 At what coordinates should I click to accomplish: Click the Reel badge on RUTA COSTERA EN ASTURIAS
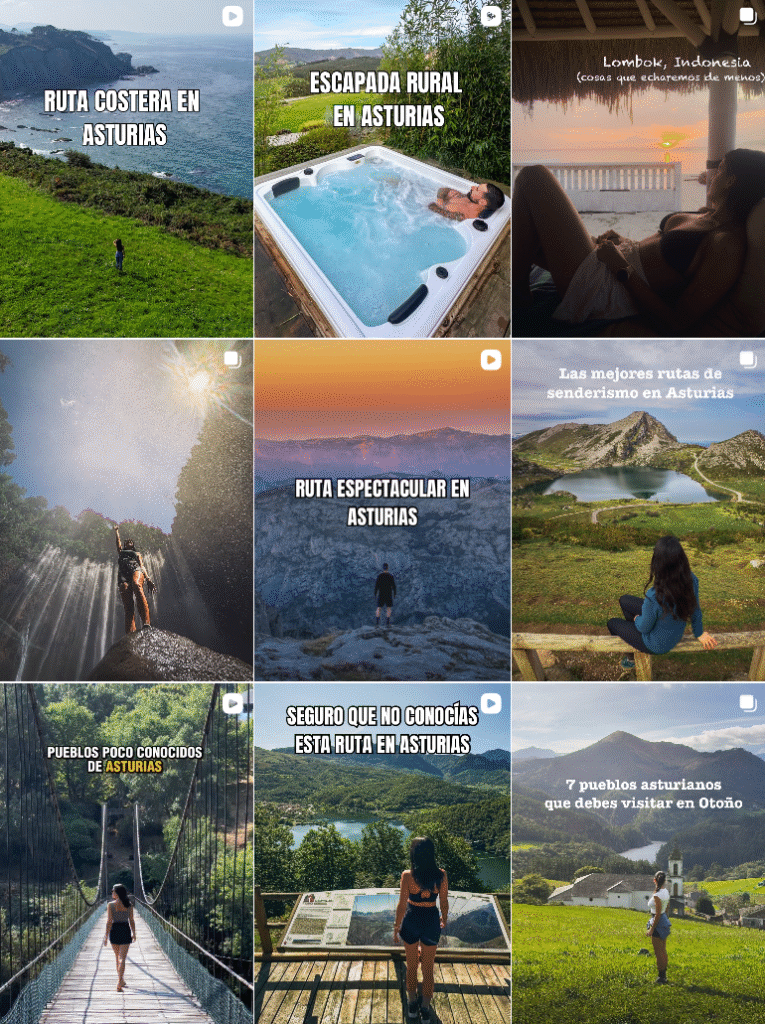232,18
